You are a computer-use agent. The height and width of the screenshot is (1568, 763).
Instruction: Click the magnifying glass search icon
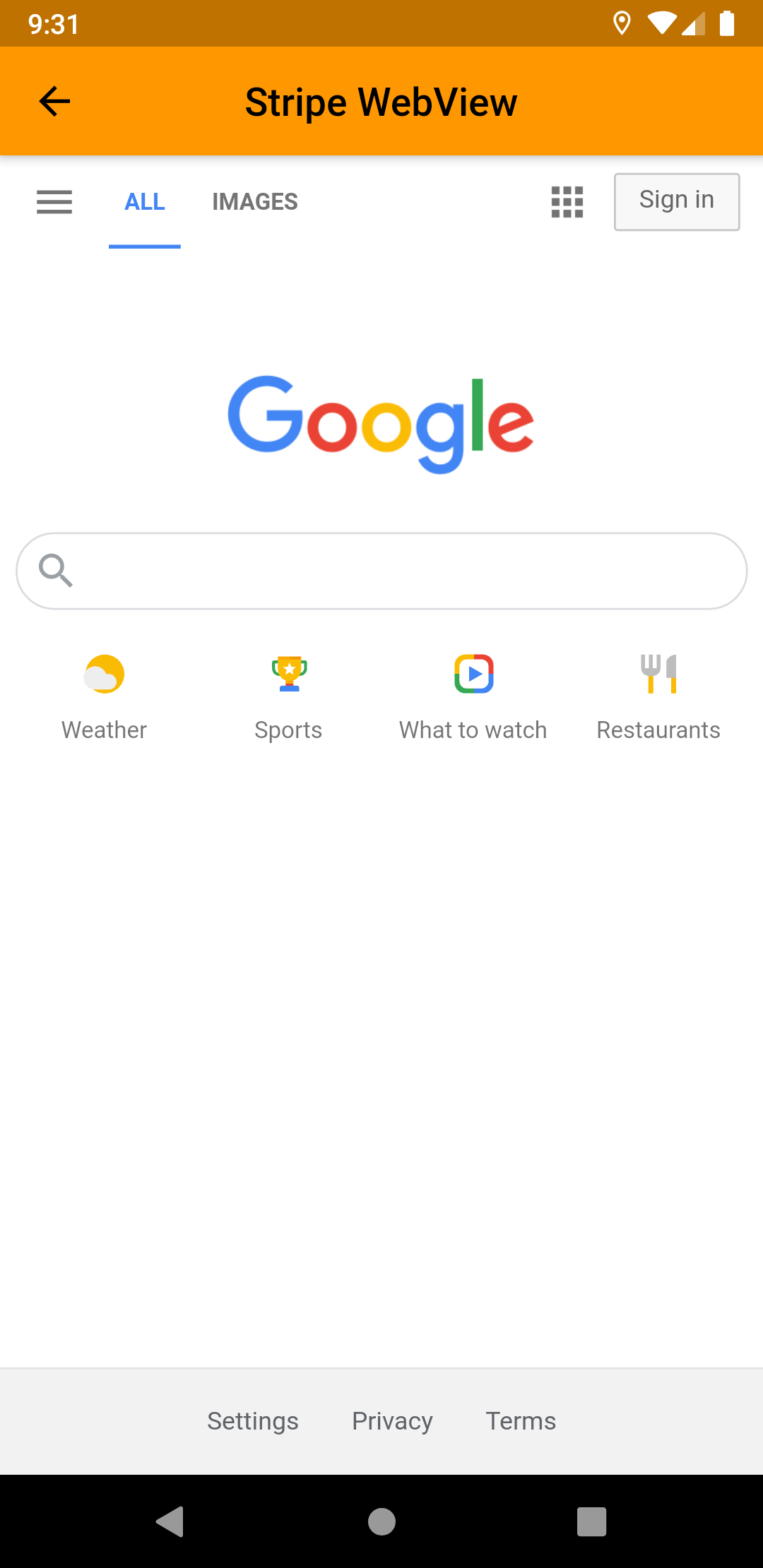(57, 570)
